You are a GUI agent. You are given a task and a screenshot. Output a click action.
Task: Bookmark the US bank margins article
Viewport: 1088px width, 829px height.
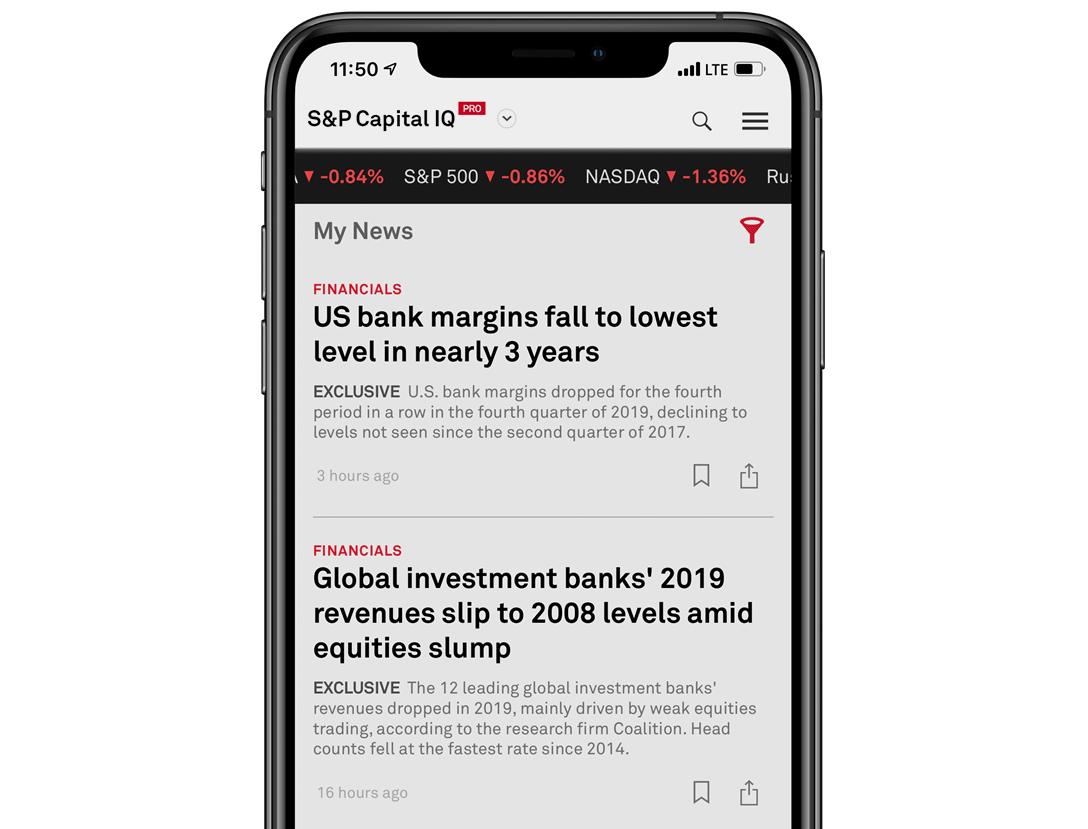tap(701, 476)
